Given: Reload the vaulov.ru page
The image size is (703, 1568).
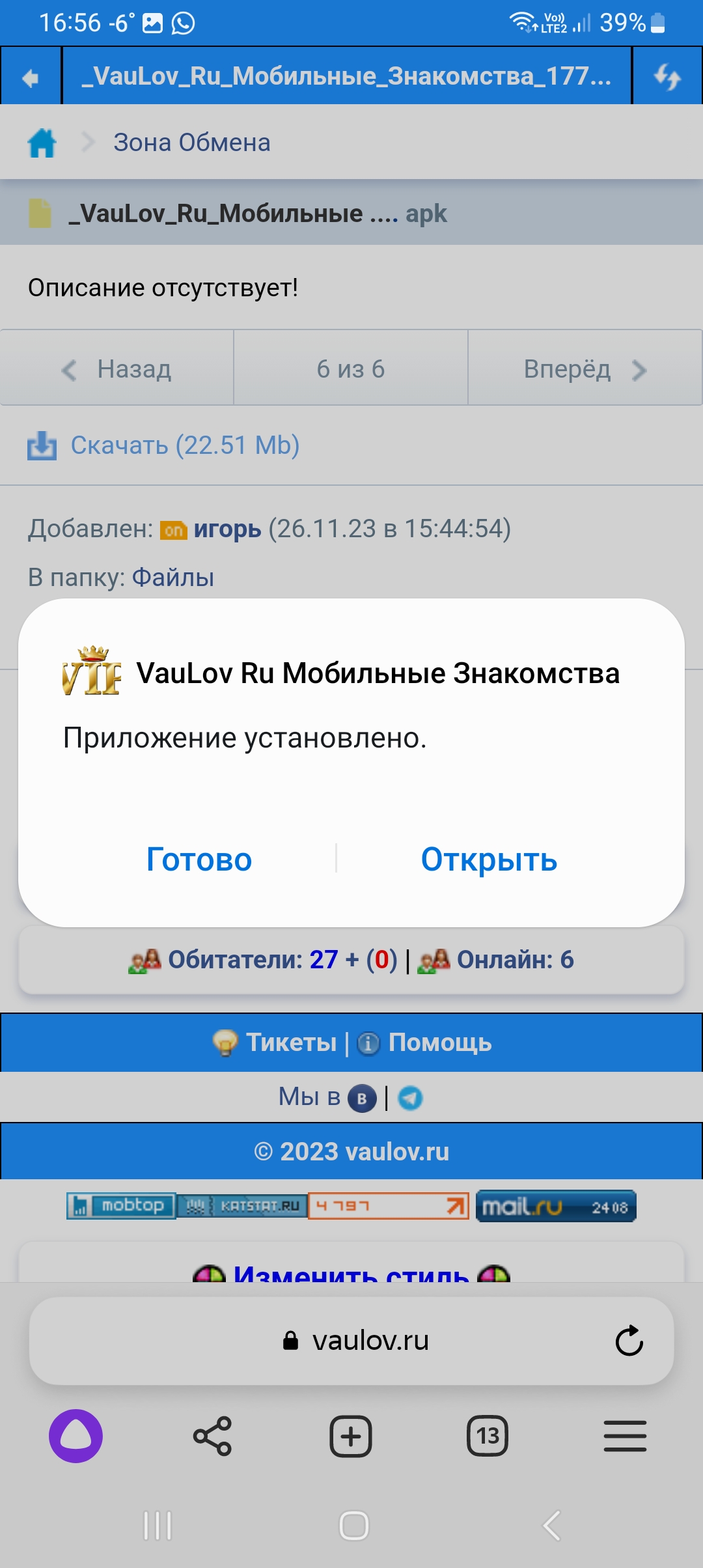Looking at the screenshot, I should 629,1341.
